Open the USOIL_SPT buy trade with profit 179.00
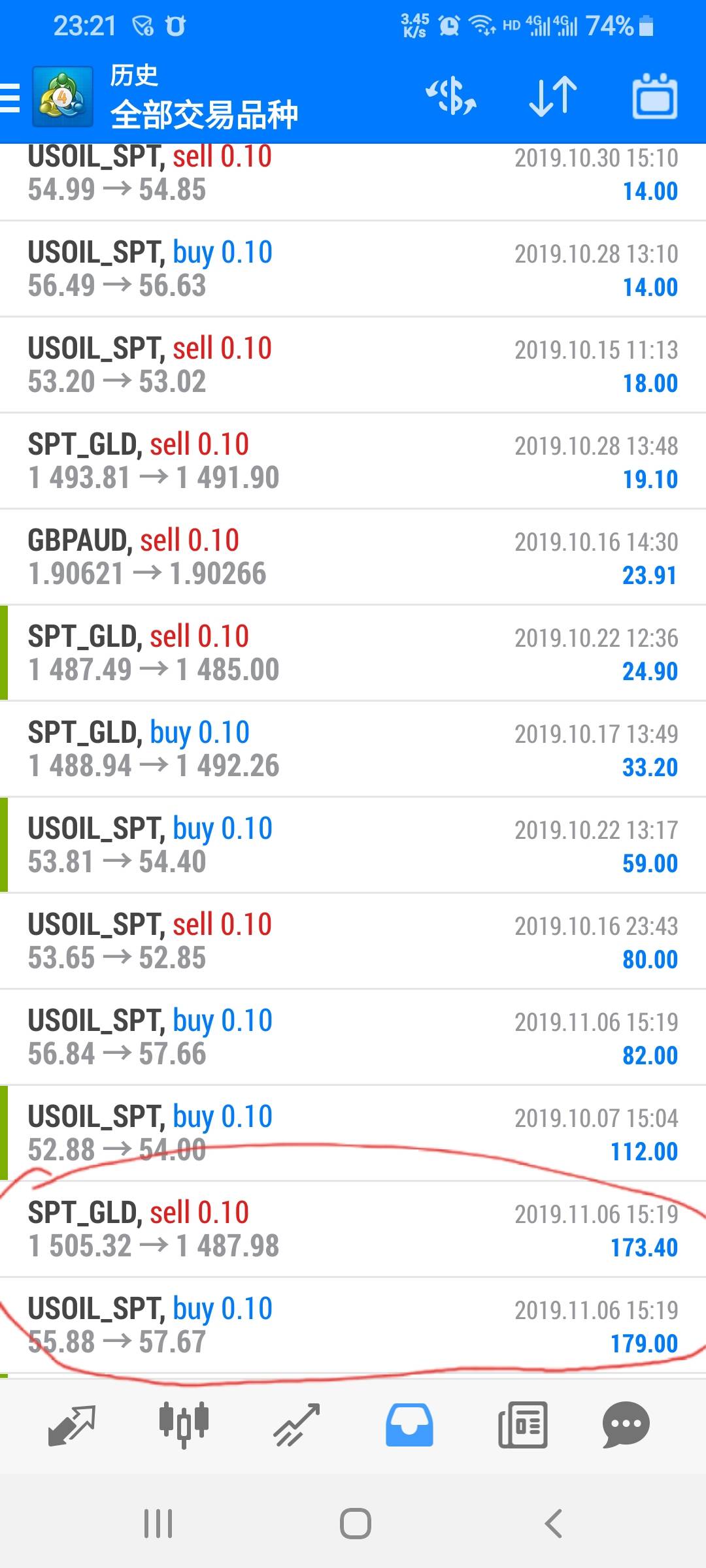The width and height of the screenshot is (706, 1568). [x=353, y=1325]
